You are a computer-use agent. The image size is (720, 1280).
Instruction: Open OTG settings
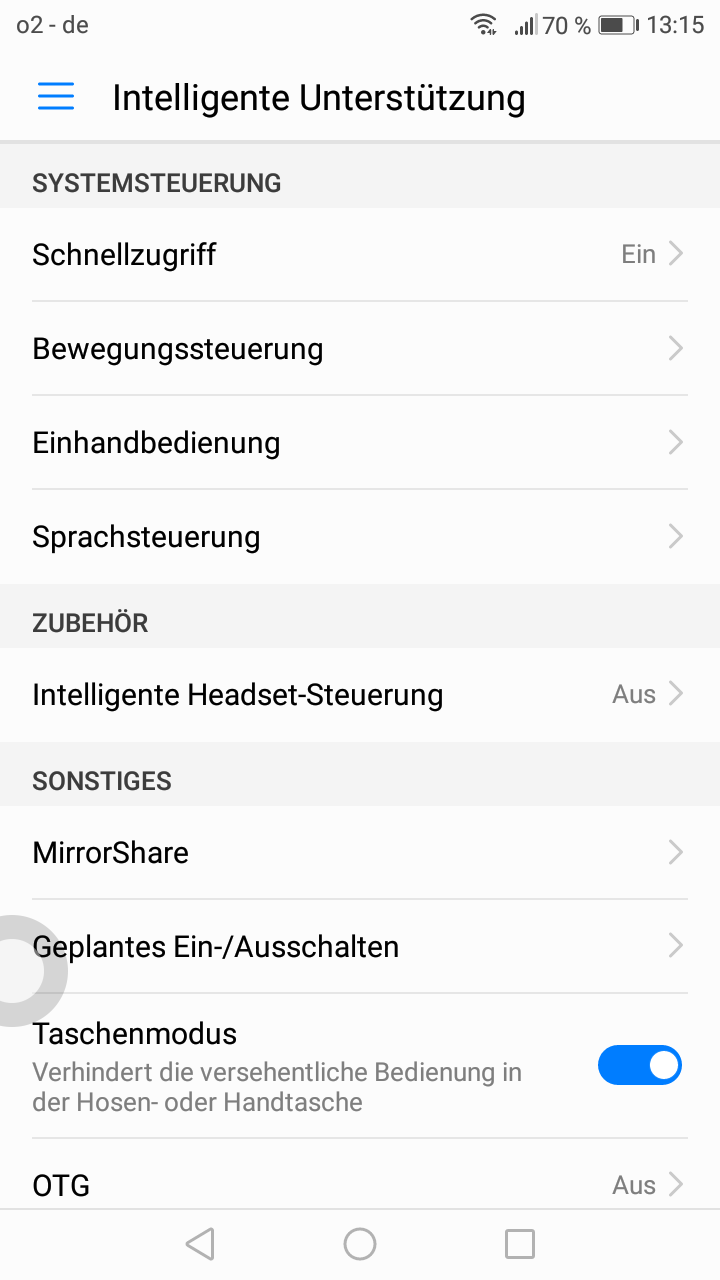360,1185
